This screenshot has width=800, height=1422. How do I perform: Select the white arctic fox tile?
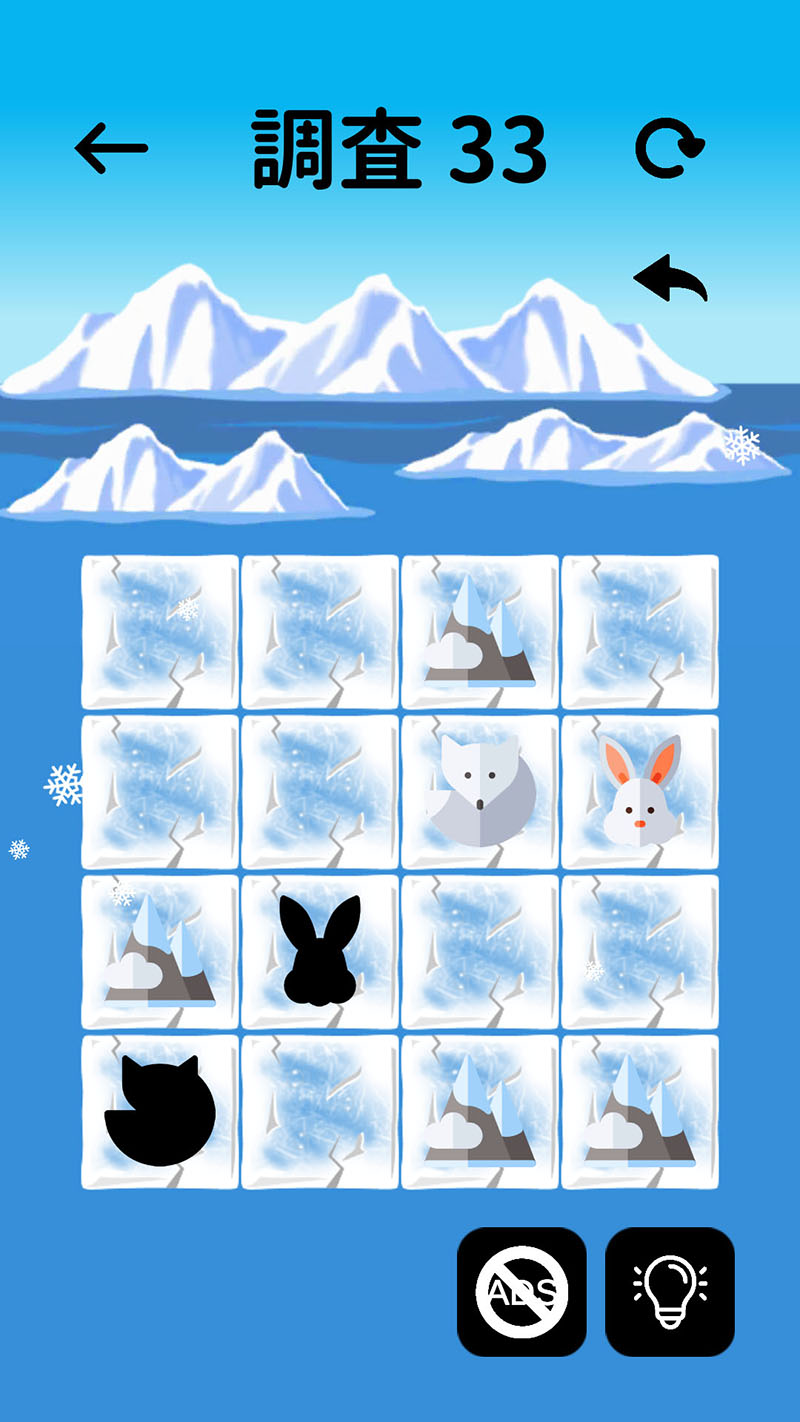[x=480, y=792]
